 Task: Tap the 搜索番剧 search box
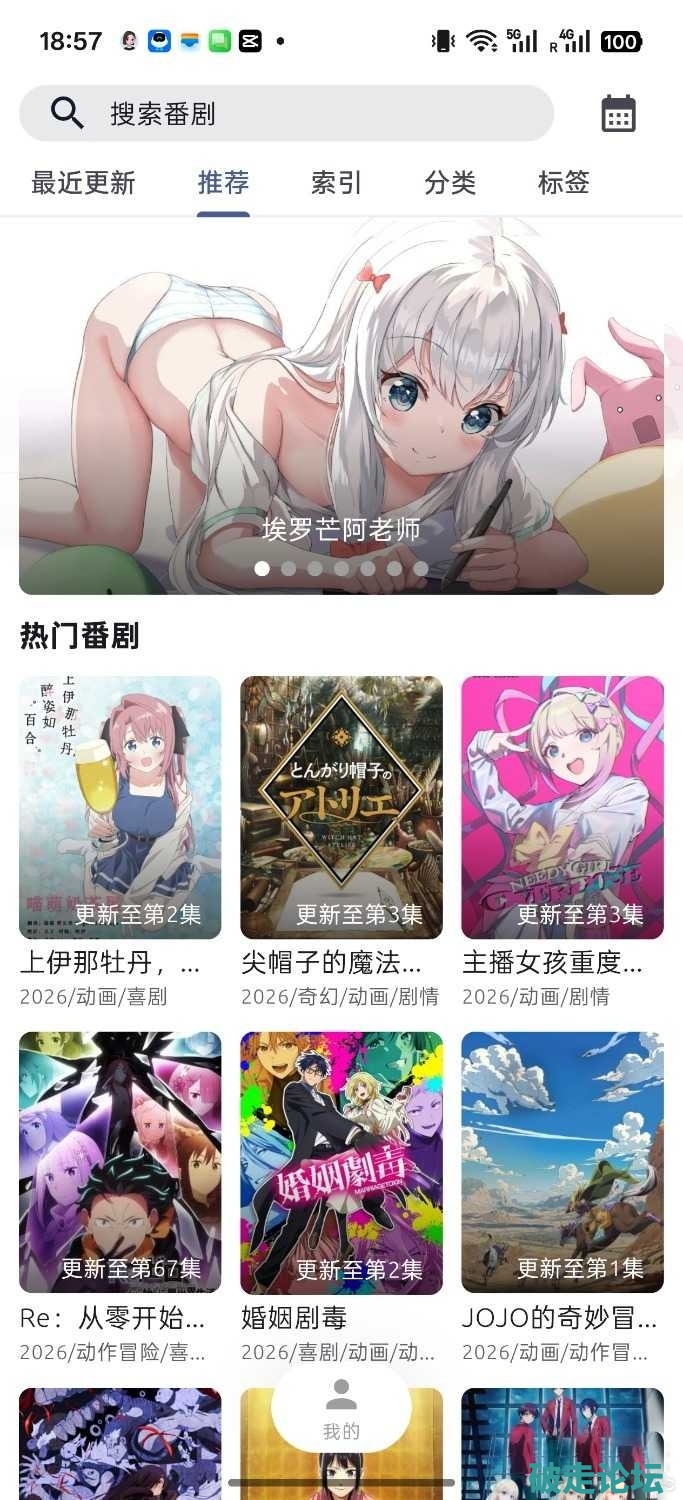[x=285, y=114]
